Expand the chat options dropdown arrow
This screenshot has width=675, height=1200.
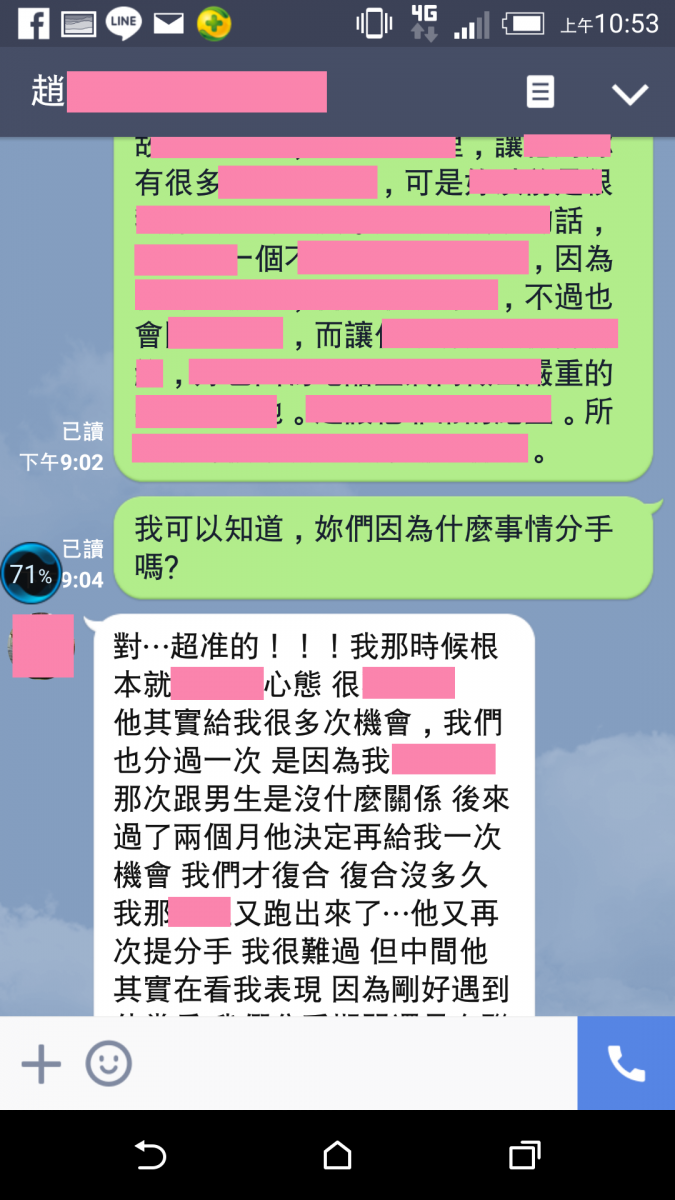tap(630, 94)
